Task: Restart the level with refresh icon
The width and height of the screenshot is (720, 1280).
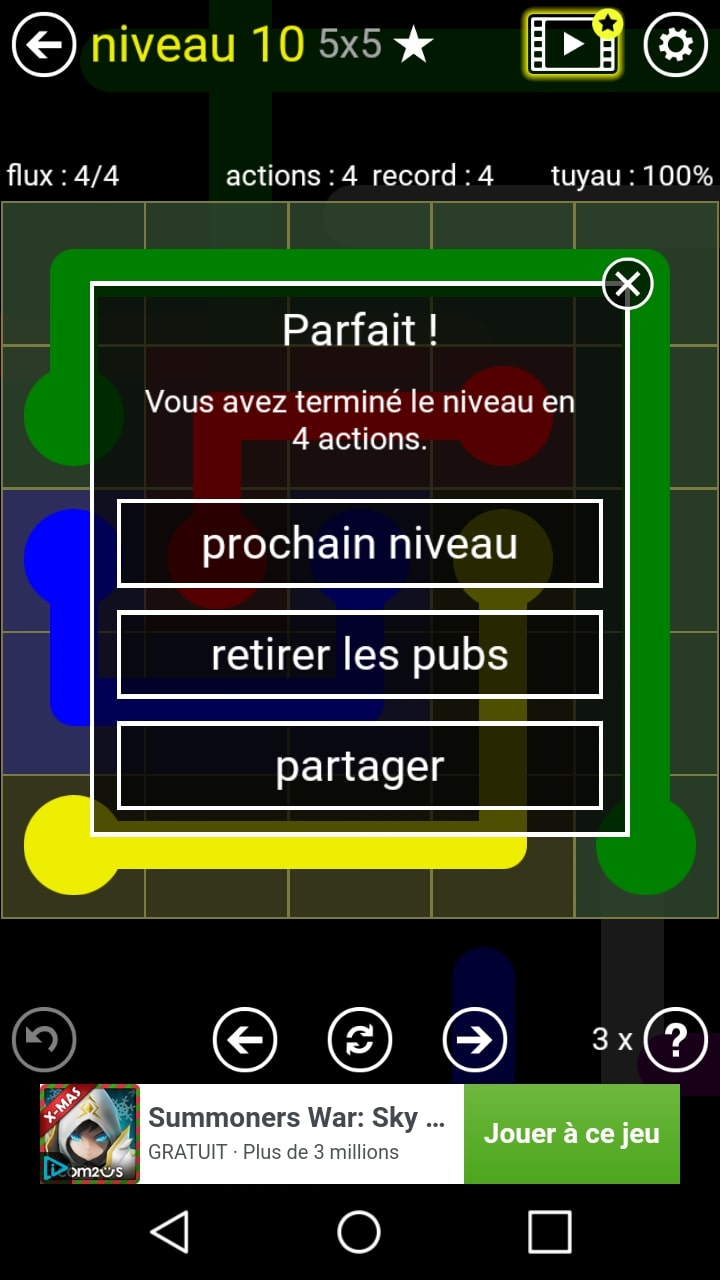Action: pos(360,1040)
